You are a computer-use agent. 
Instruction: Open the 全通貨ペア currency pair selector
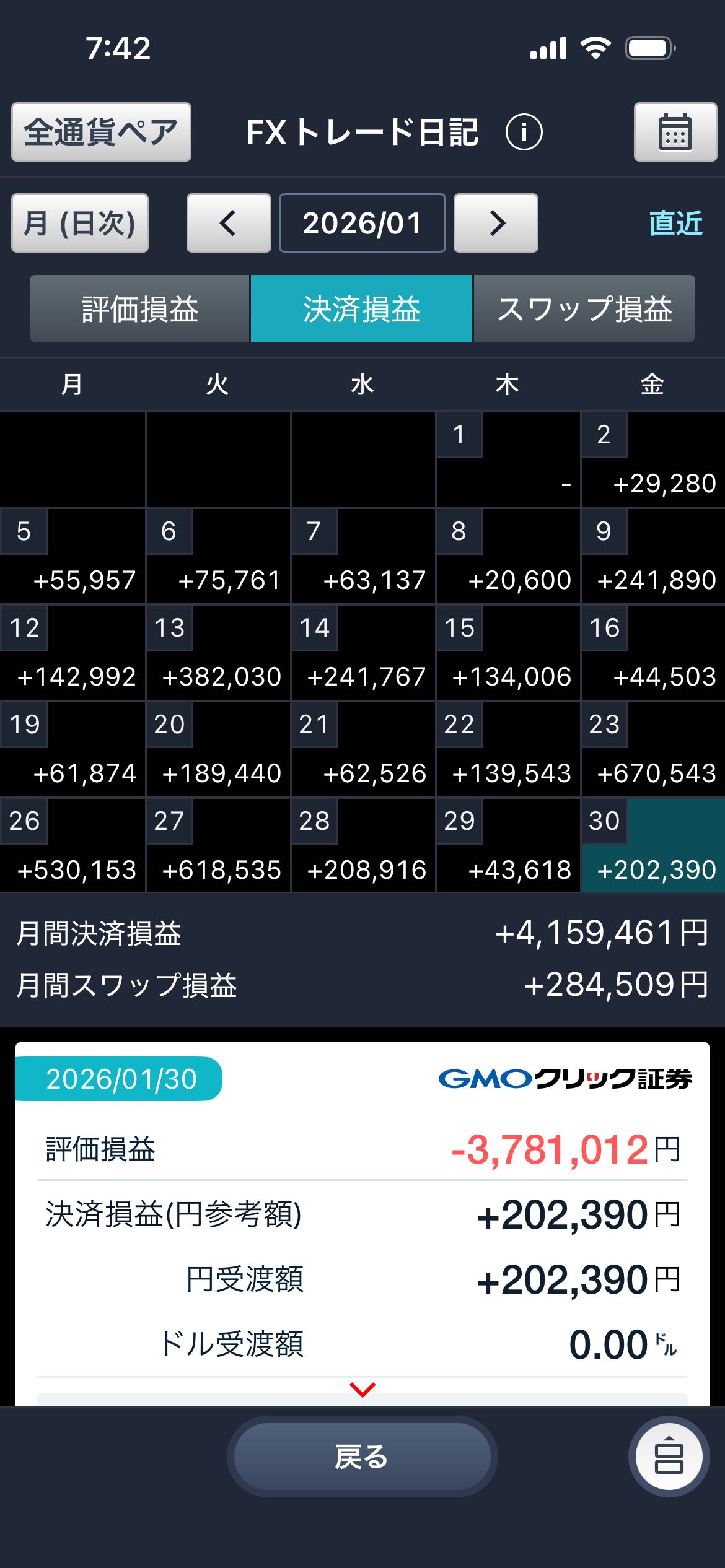point(101,132)
